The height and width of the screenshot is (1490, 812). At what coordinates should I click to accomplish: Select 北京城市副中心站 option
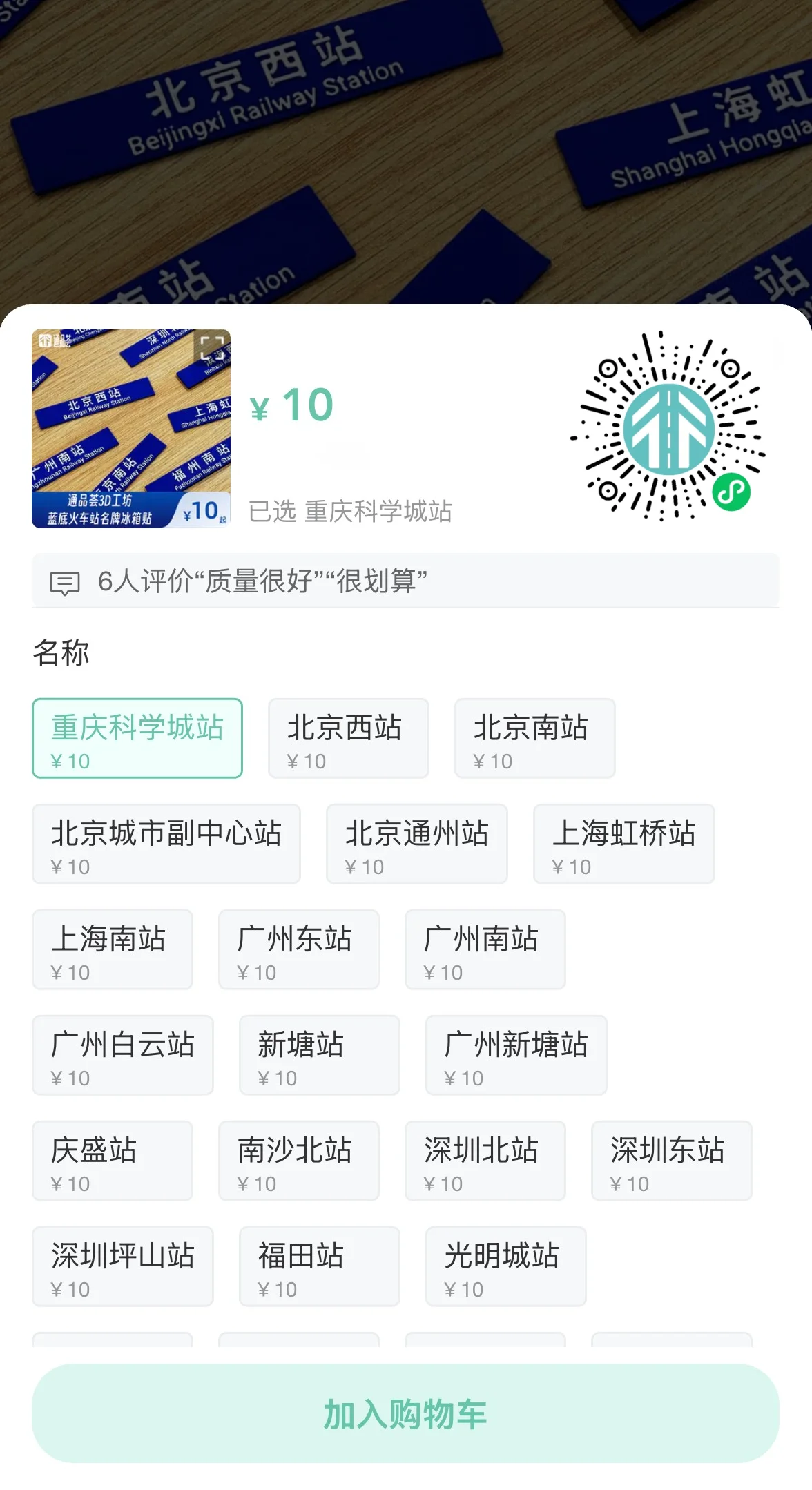[x=166, y=843]
